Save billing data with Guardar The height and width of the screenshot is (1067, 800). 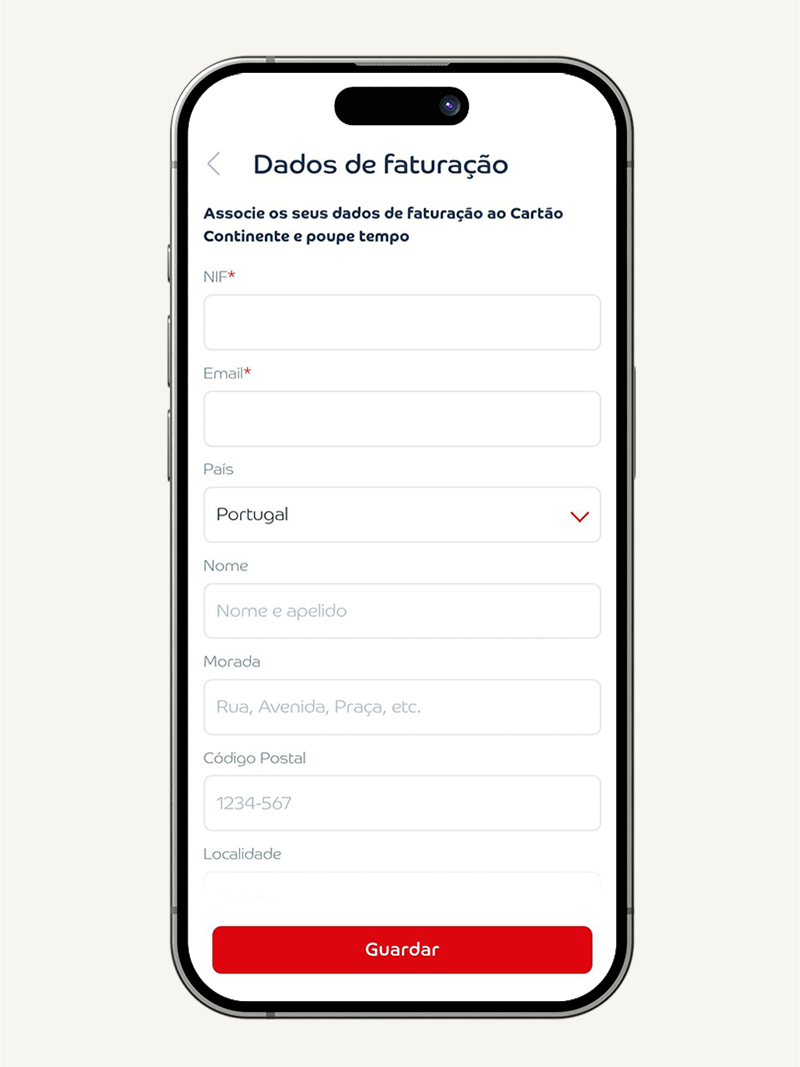[401, 949]
